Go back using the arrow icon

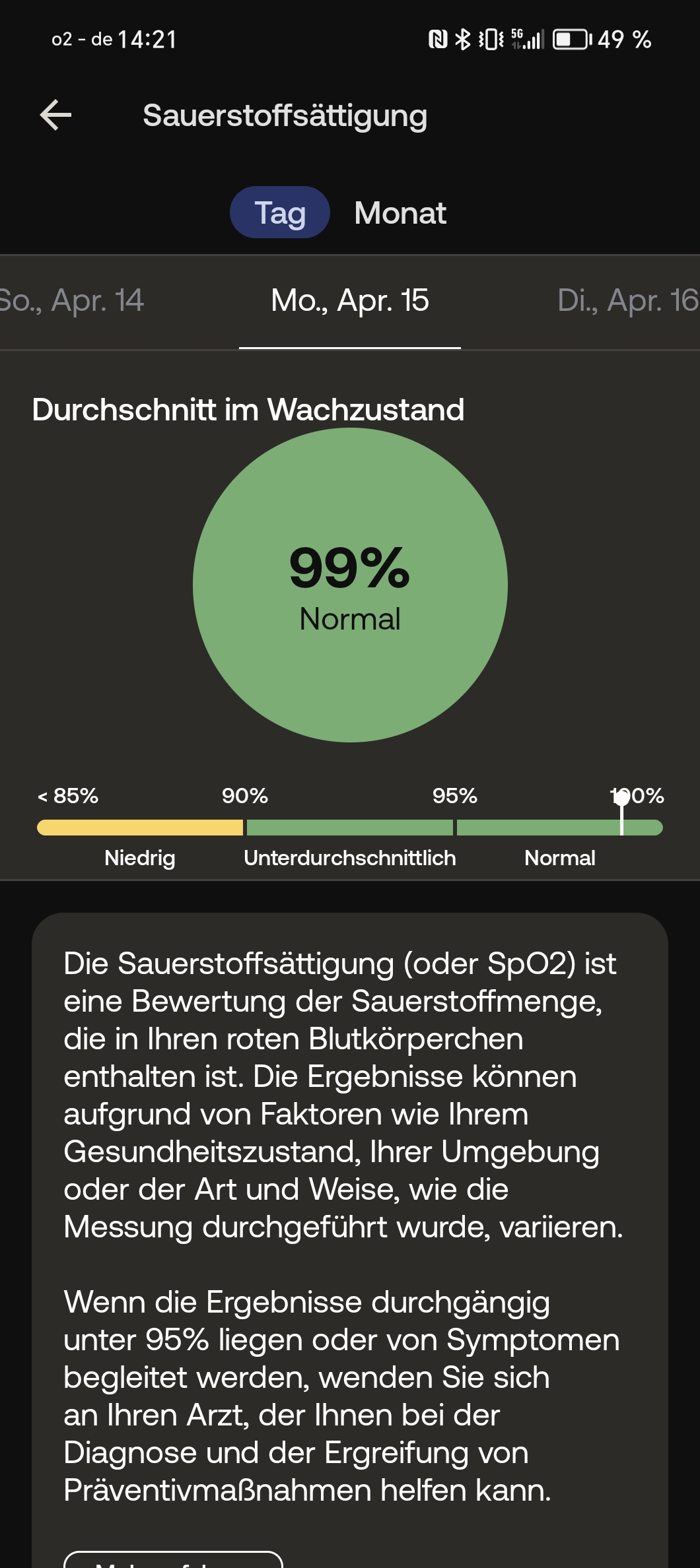tap(55, 115)
